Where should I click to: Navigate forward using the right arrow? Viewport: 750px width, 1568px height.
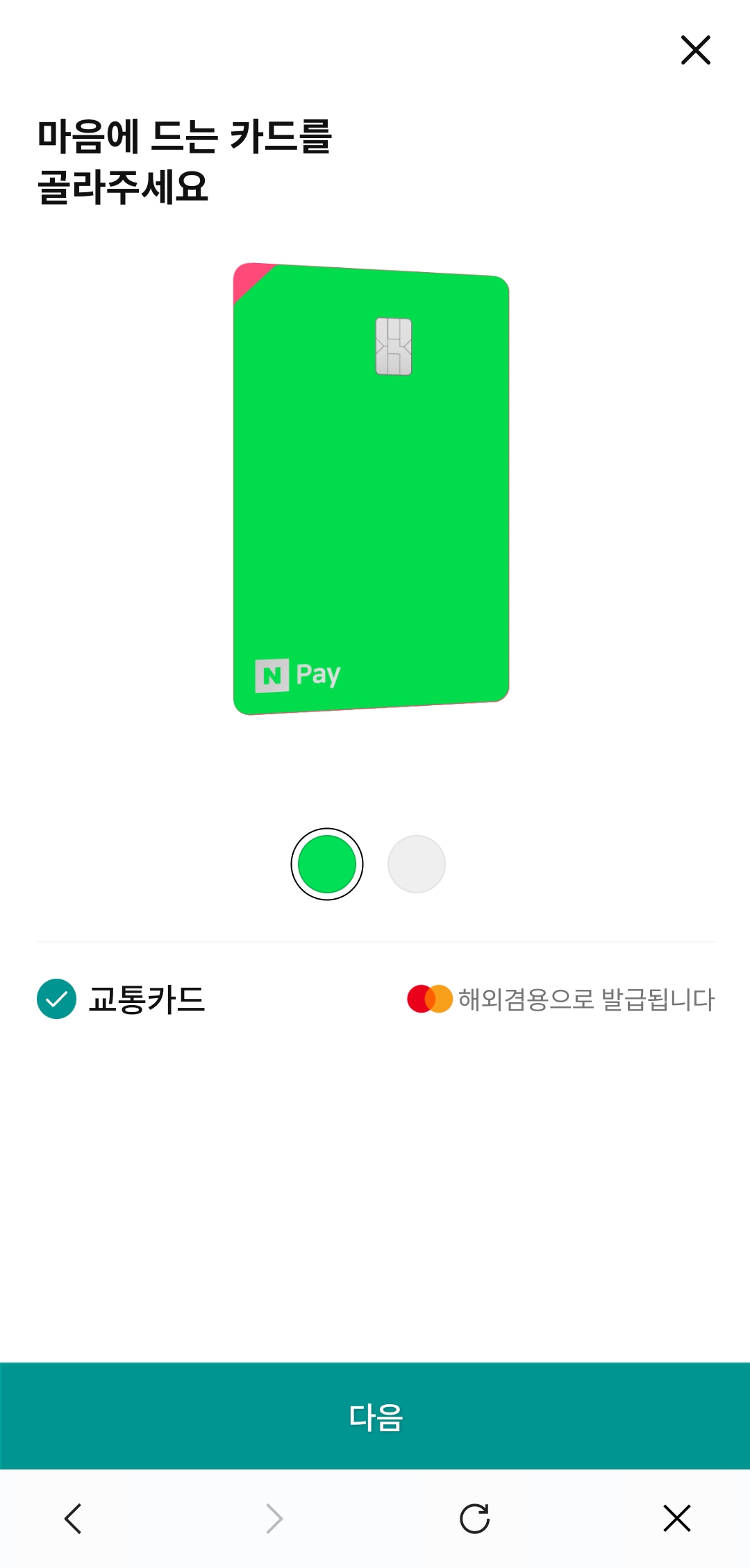pyautogui.click(x=272, y=1517)
